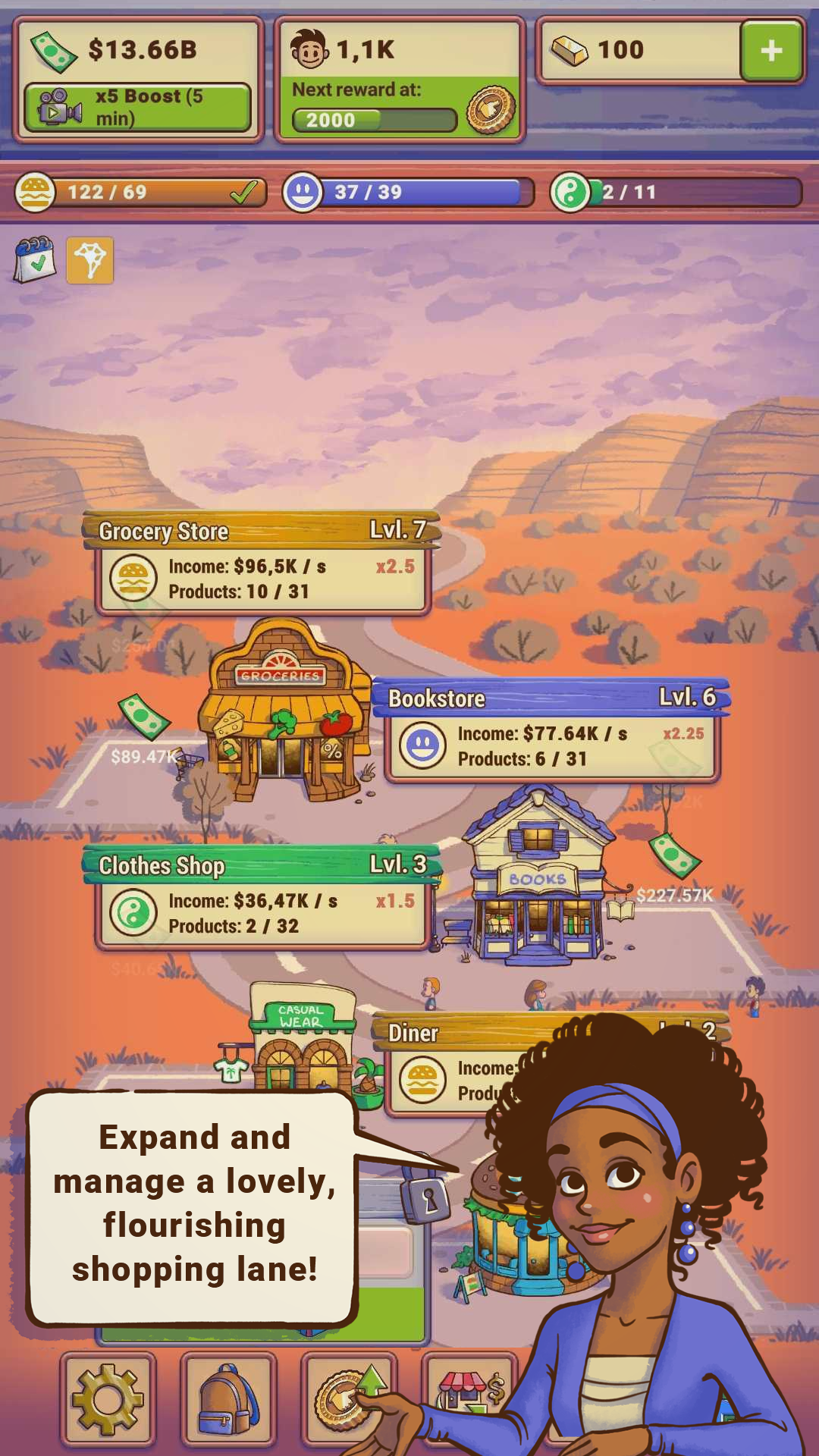Viewport: 819px width, 1456px height.
Task: Open the backpack inventory
Action: (228, 1399)
